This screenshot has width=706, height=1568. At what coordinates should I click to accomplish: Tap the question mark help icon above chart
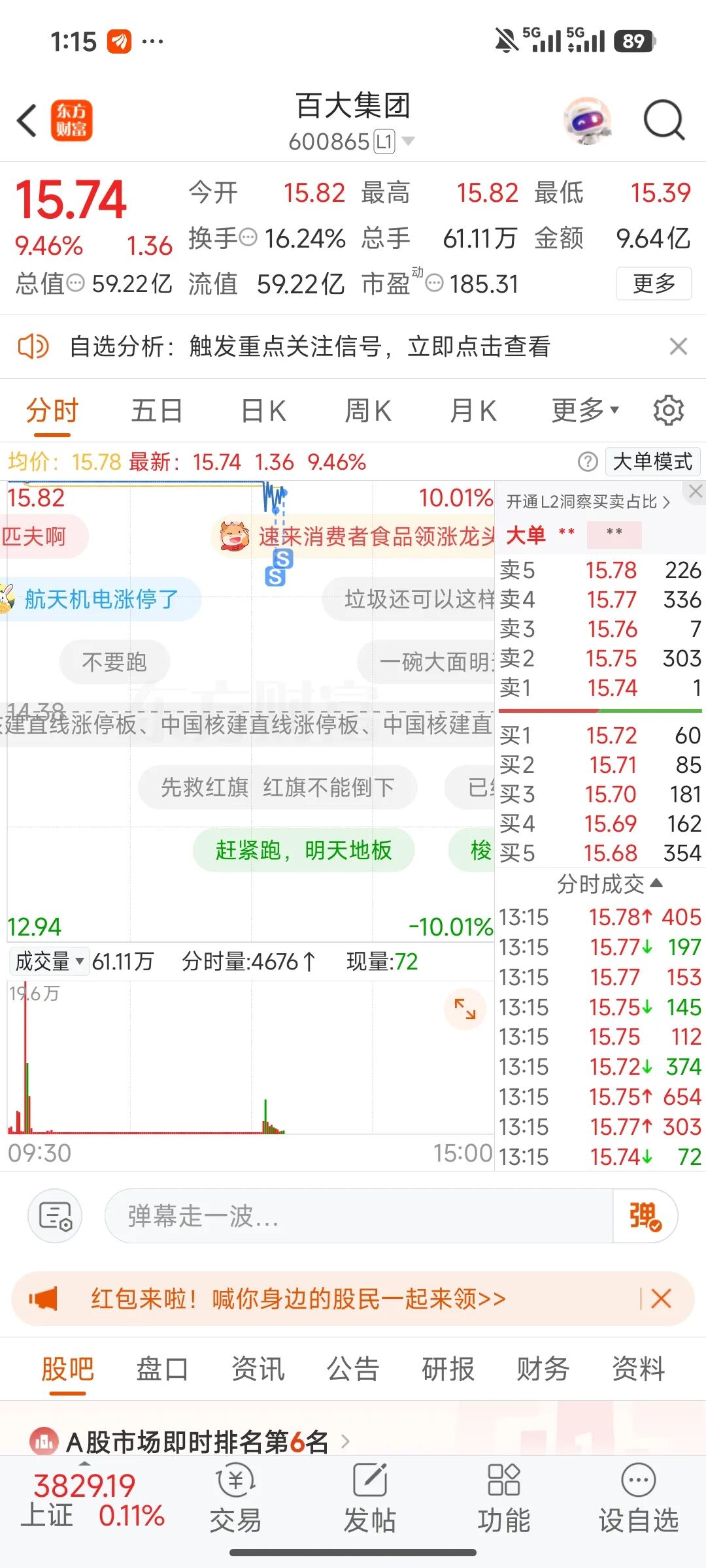point(587,462)
